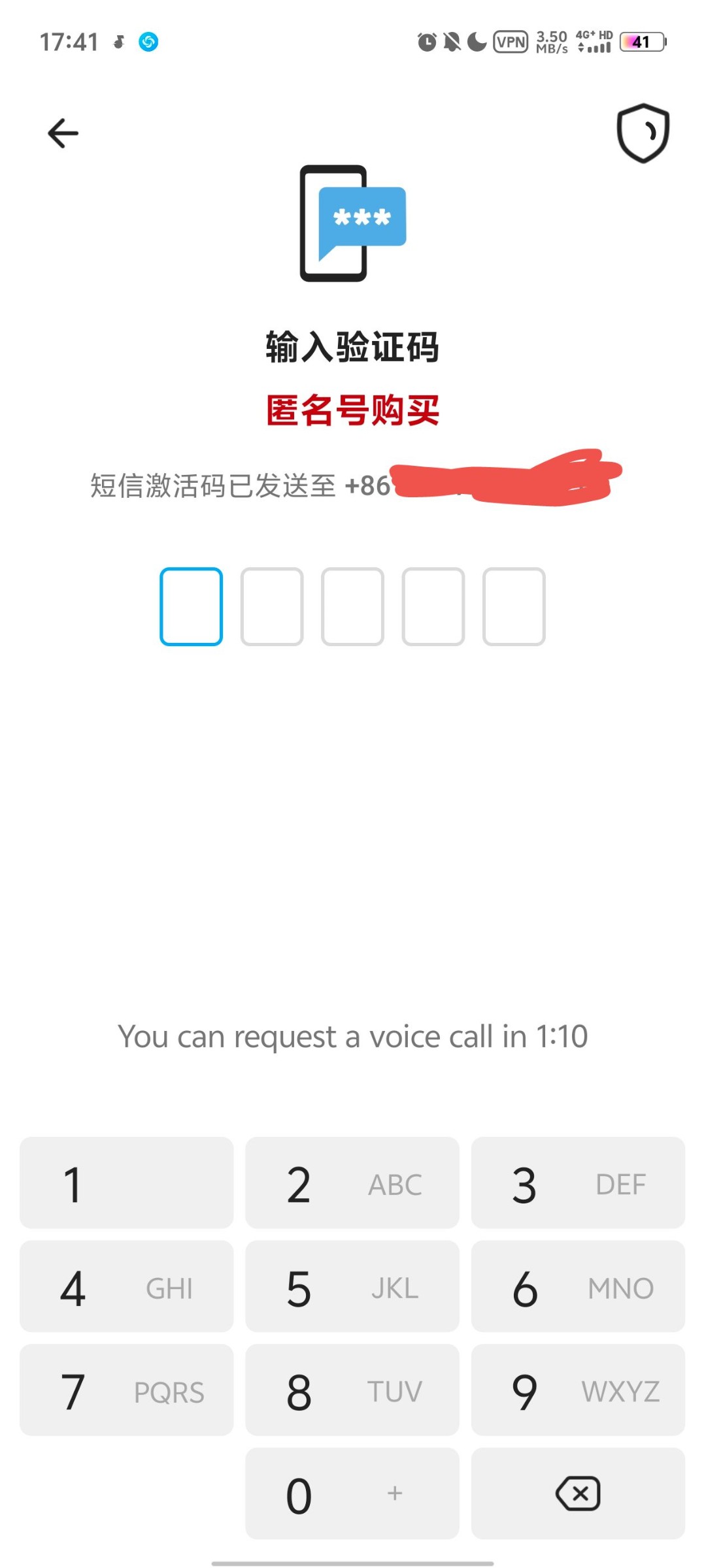The image size is (706, 1568).
Task: Type 9 with the WXYZ key
Action: click(578, 1390)
